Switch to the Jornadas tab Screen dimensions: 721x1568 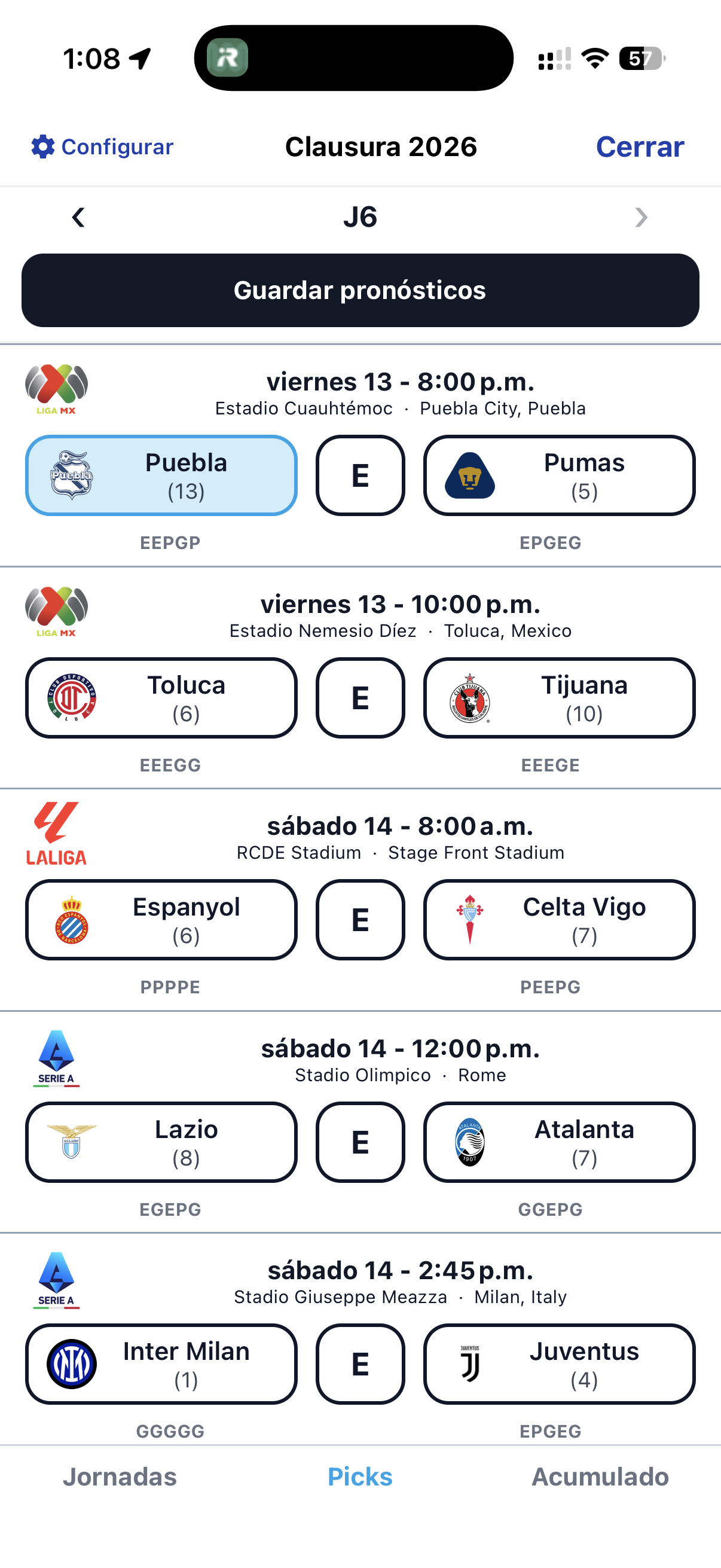[120, 1475]
